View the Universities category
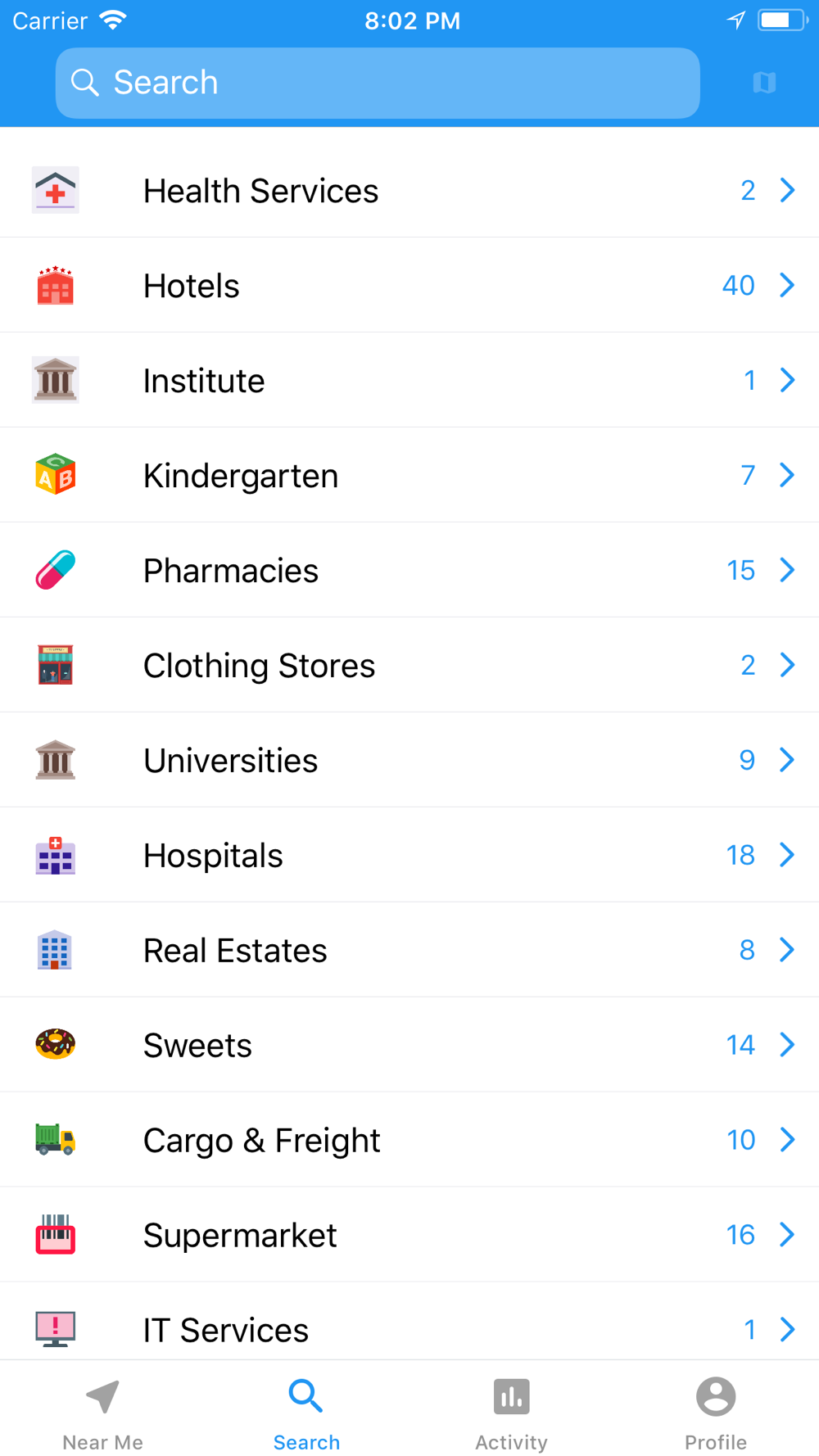The width and height of the screenshot is (819, 1456). tap(409, 760)
